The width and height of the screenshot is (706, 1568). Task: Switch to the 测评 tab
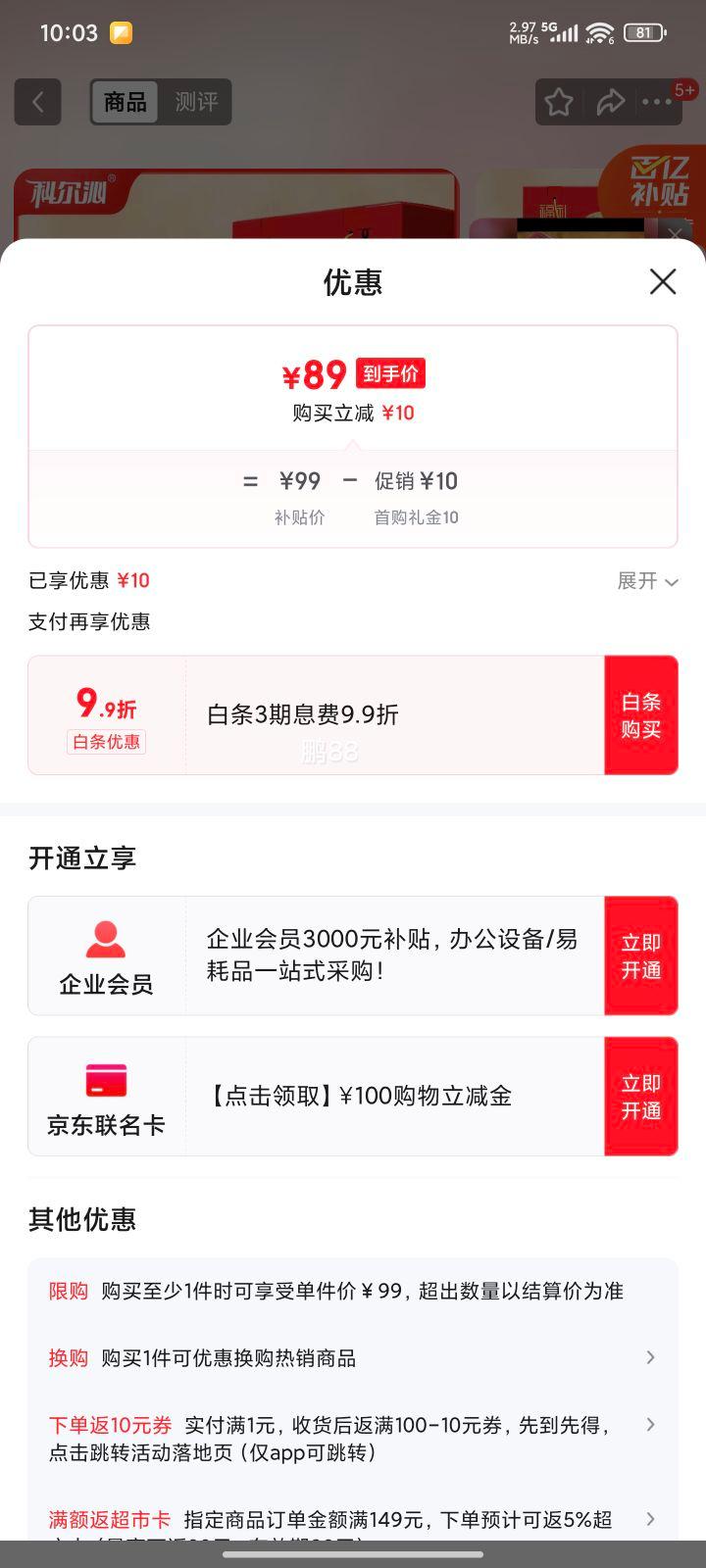196,102
